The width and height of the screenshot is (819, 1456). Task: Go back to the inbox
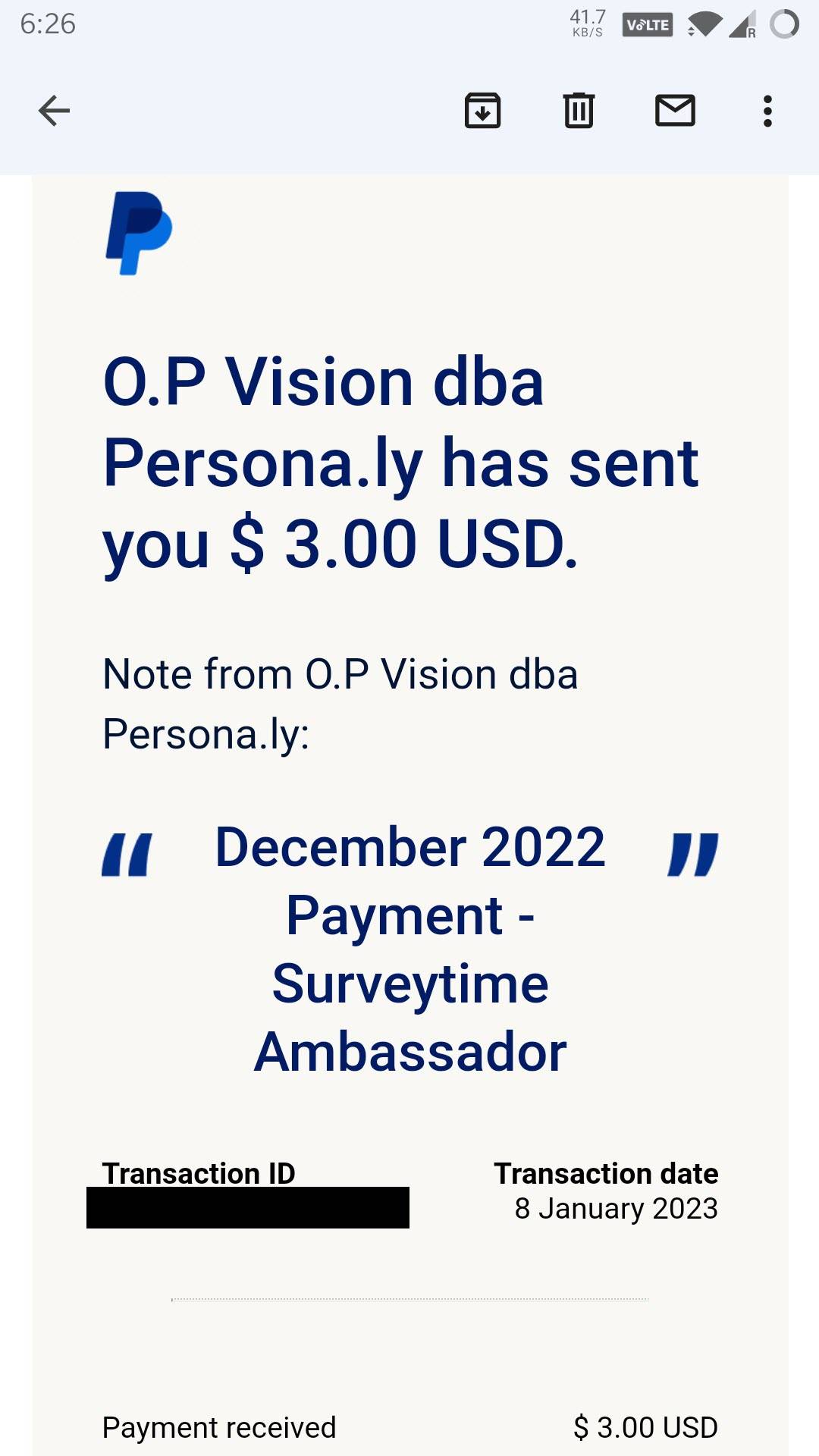pos(54,111)
